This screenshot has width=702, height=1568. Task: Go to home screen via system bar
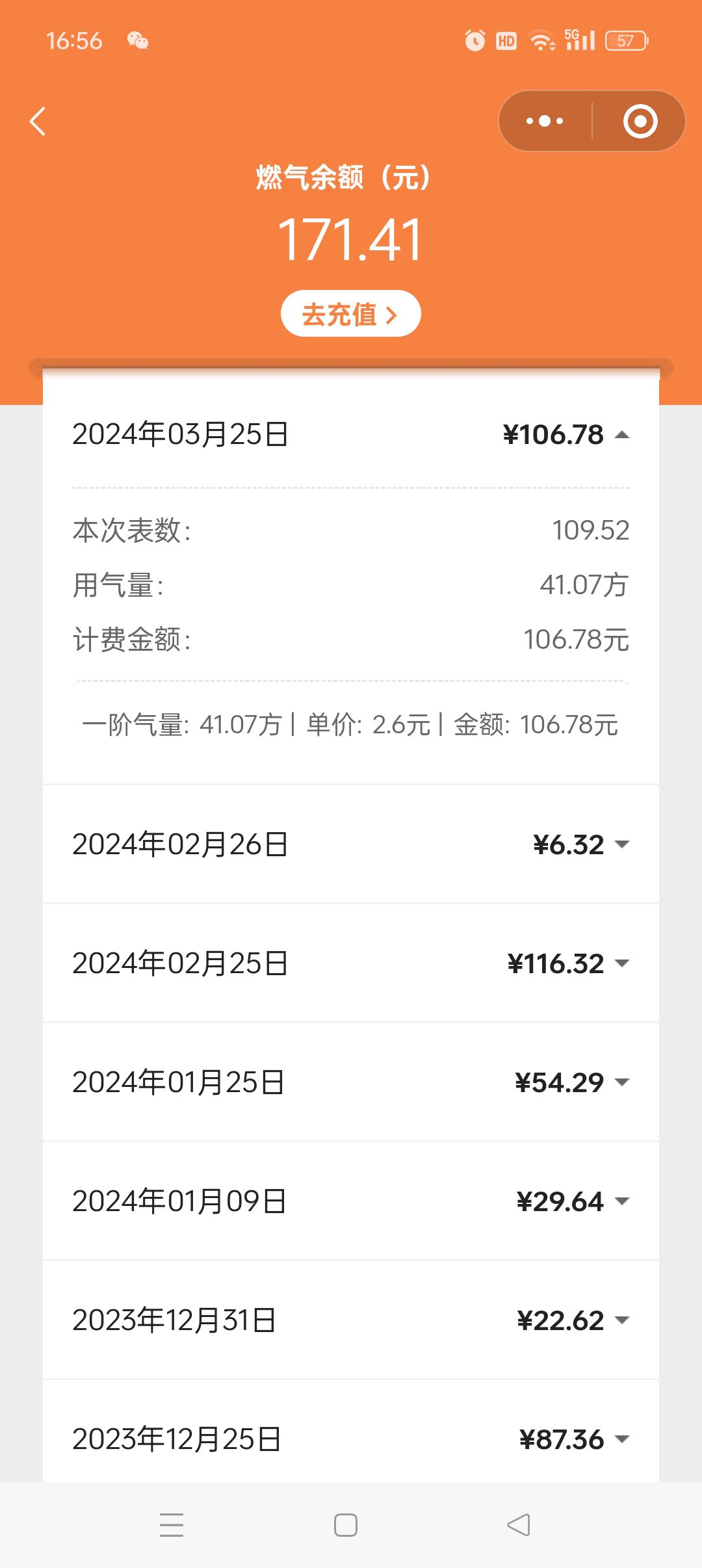click(x=346, y=1525)
